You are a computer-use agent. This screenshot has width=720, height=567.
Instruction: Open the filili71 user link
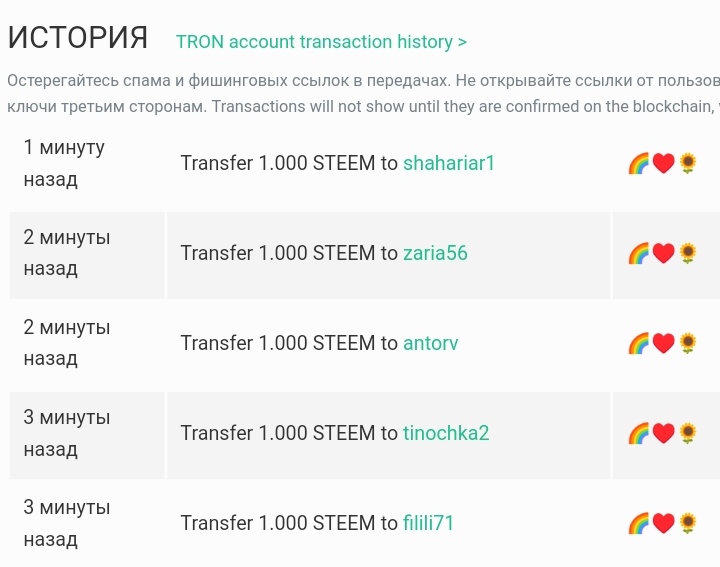point(428,523)
